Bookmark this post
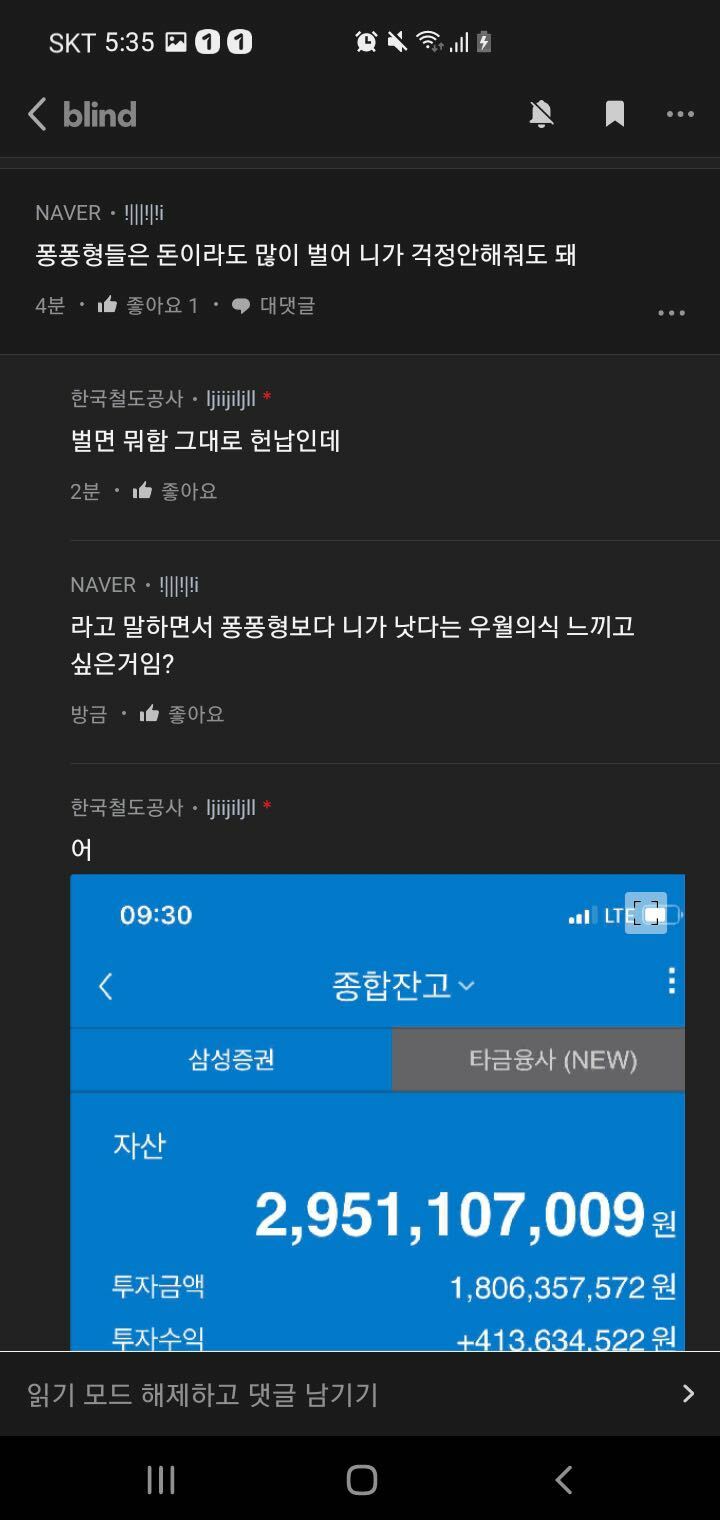720x1520 pixels. point(614,114)
